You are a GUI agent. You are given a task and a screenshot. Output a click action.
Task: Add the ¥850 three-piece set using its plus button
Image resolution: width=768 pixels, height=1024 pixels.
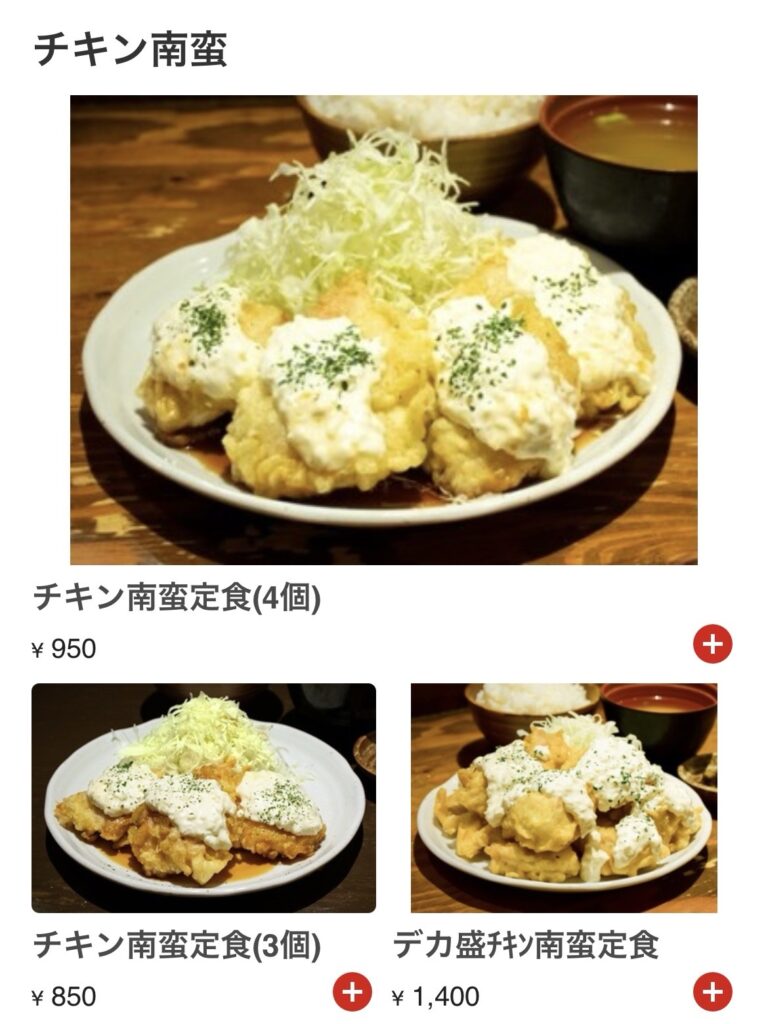pos(351,991)
